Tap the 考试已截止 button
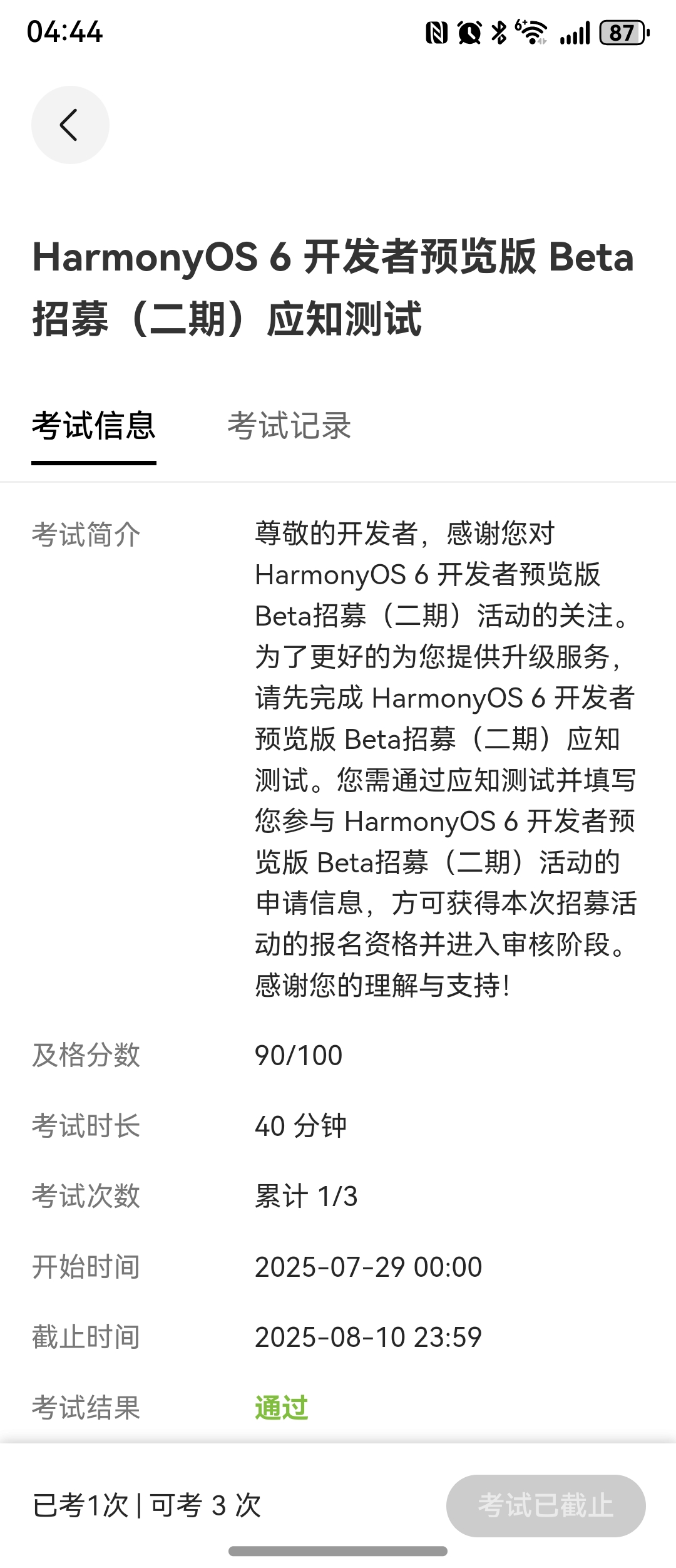Screen dimensions: 676x1568 [x=545, y=1505]
